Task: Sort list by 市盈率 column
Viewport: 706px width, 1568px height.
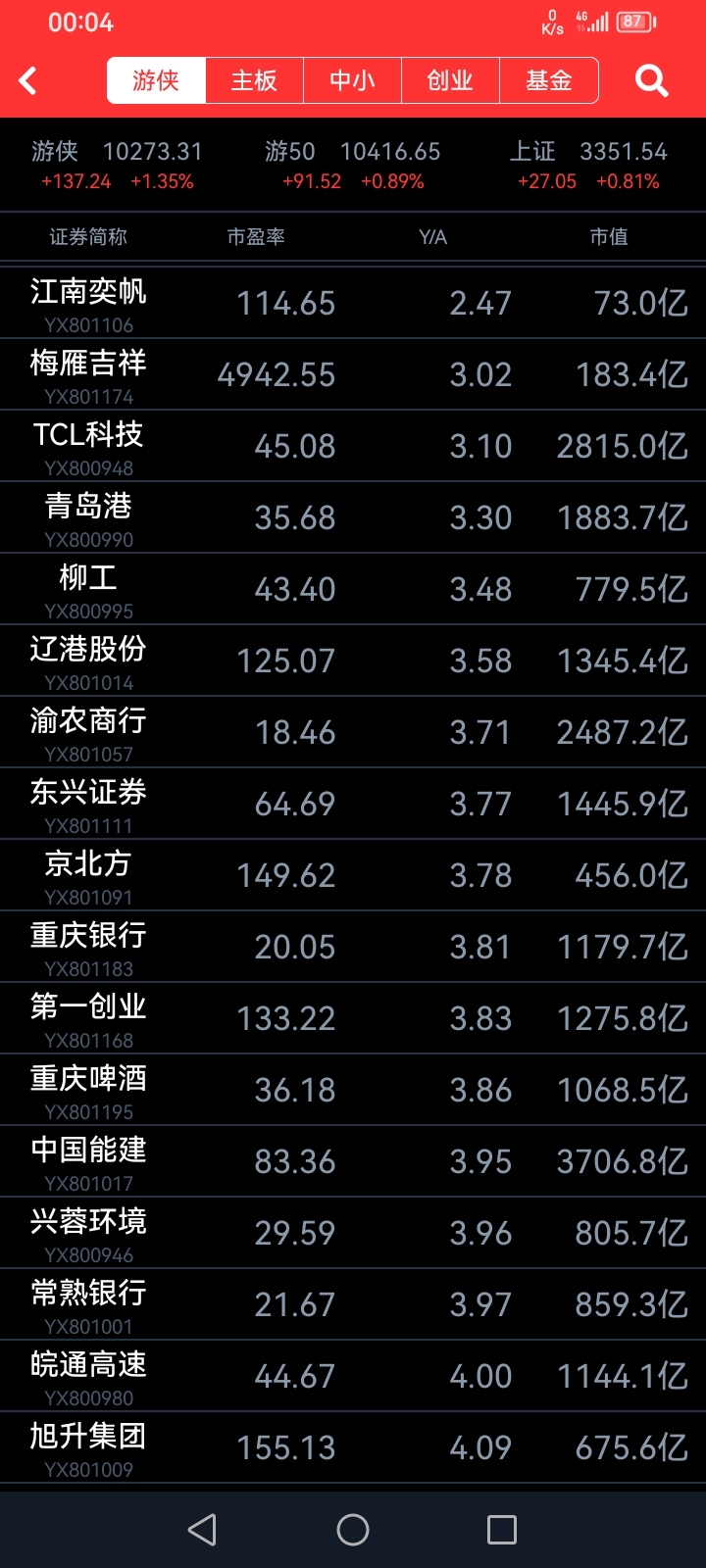Action: [x=256, y=237]
